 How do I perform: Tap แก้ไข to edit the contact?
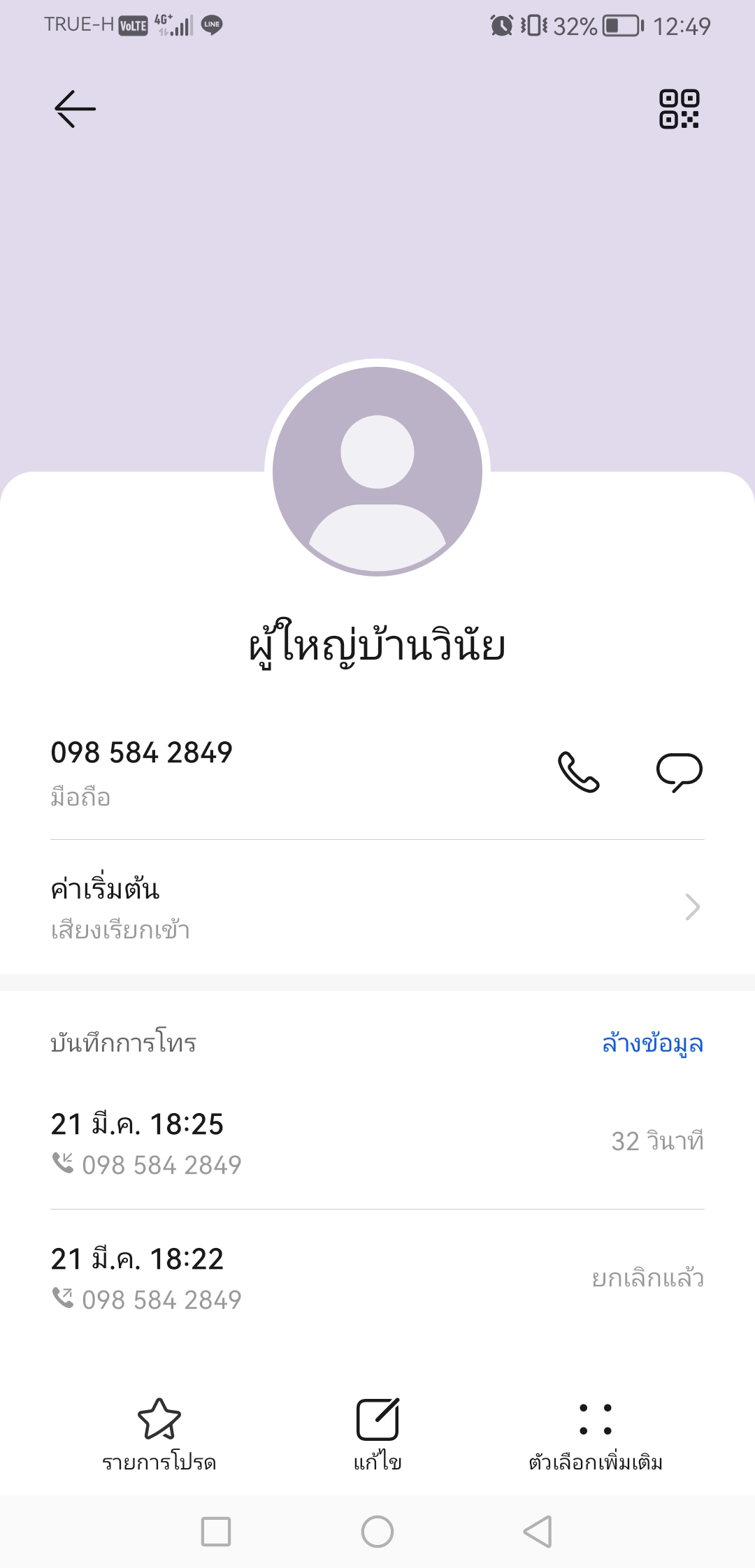coord(377,1432)
